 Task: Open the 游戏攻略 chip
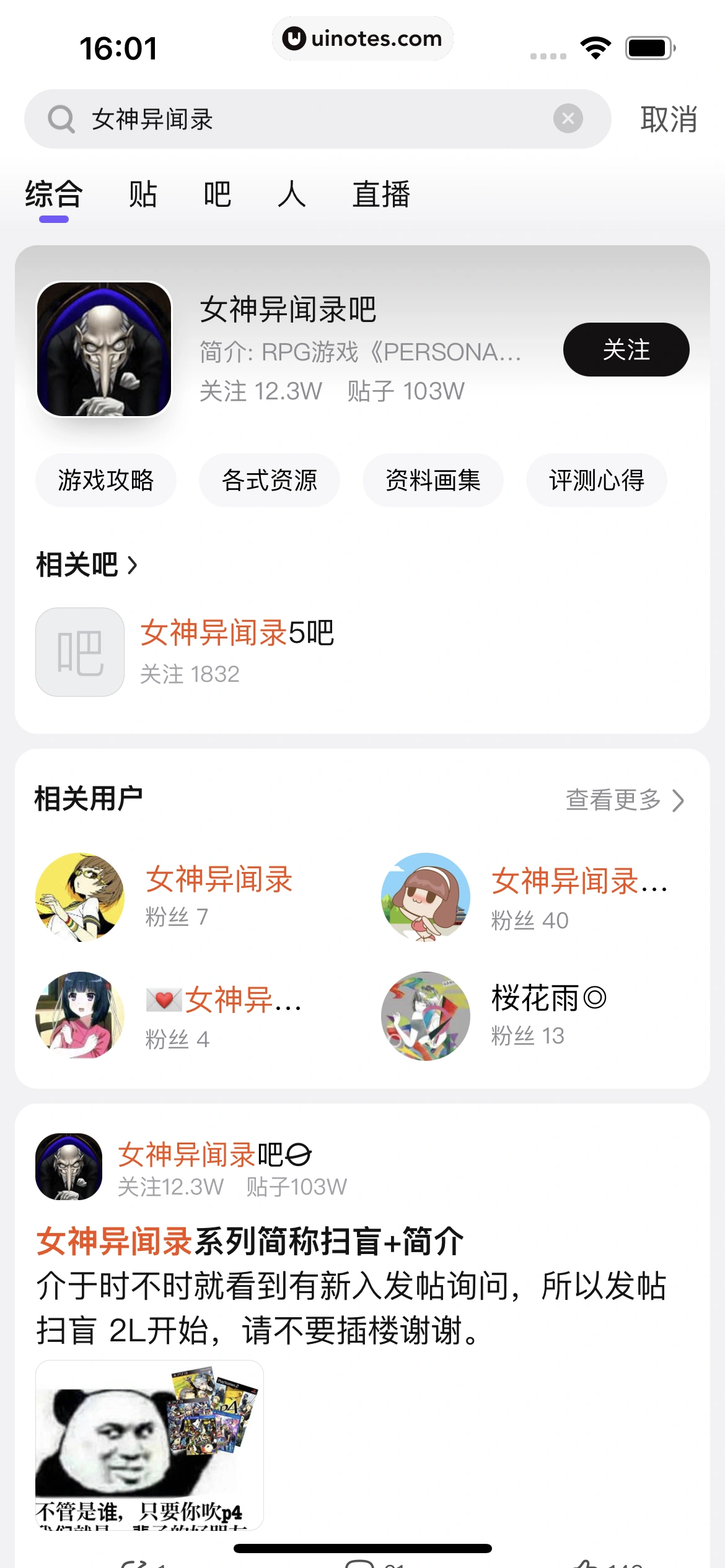pos(105,481)
